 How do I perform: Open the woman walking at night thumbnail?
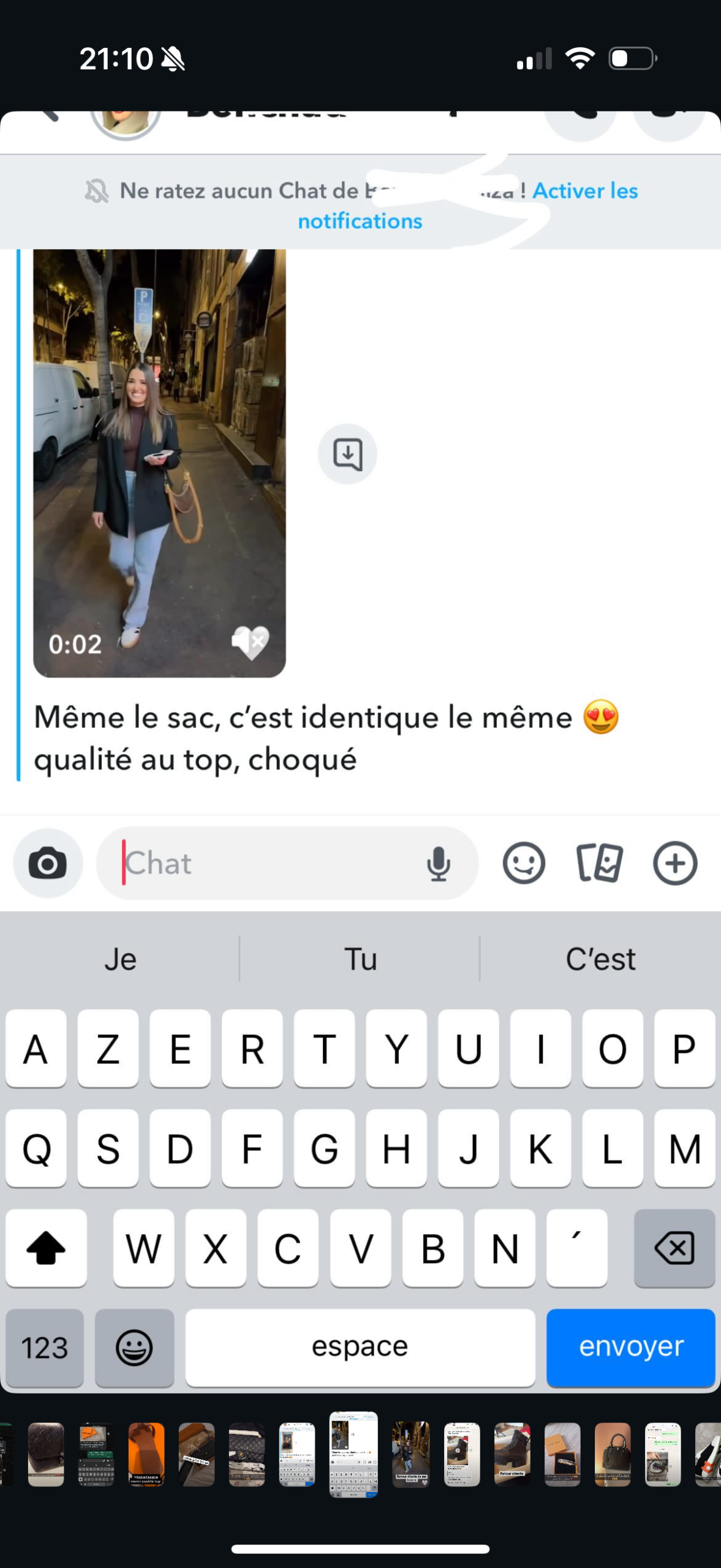(410, 1454)
